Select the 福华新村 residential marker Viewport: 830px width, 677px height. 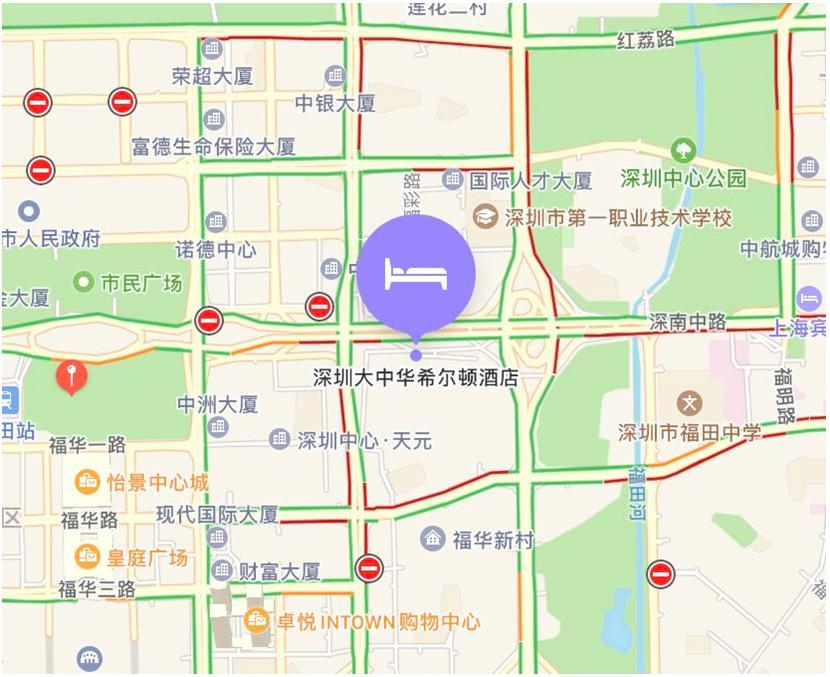click(x=433, y=538)
